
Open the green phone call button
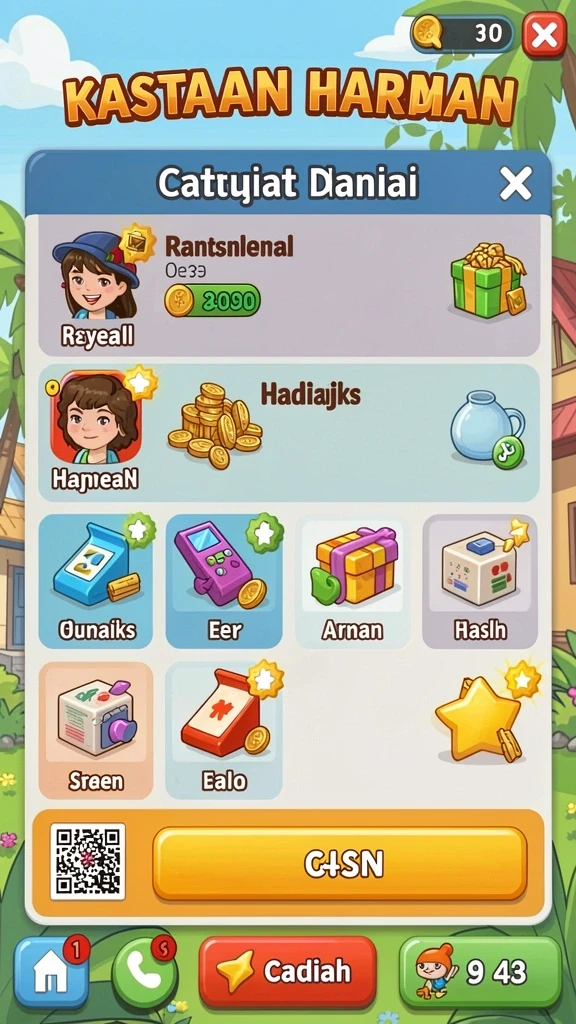[x=144, y=974]
